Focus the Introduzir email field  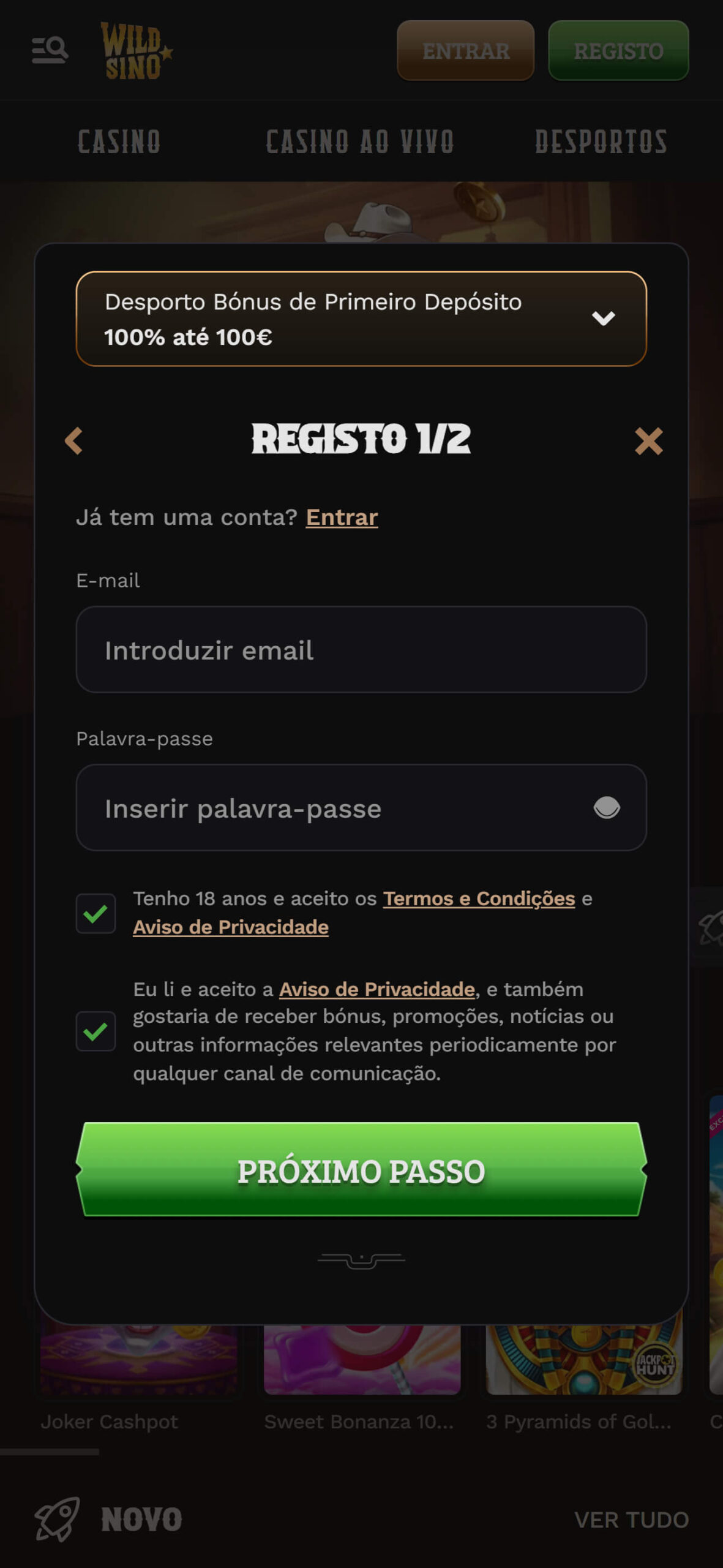pyautogui.click(x=361, y=649)
